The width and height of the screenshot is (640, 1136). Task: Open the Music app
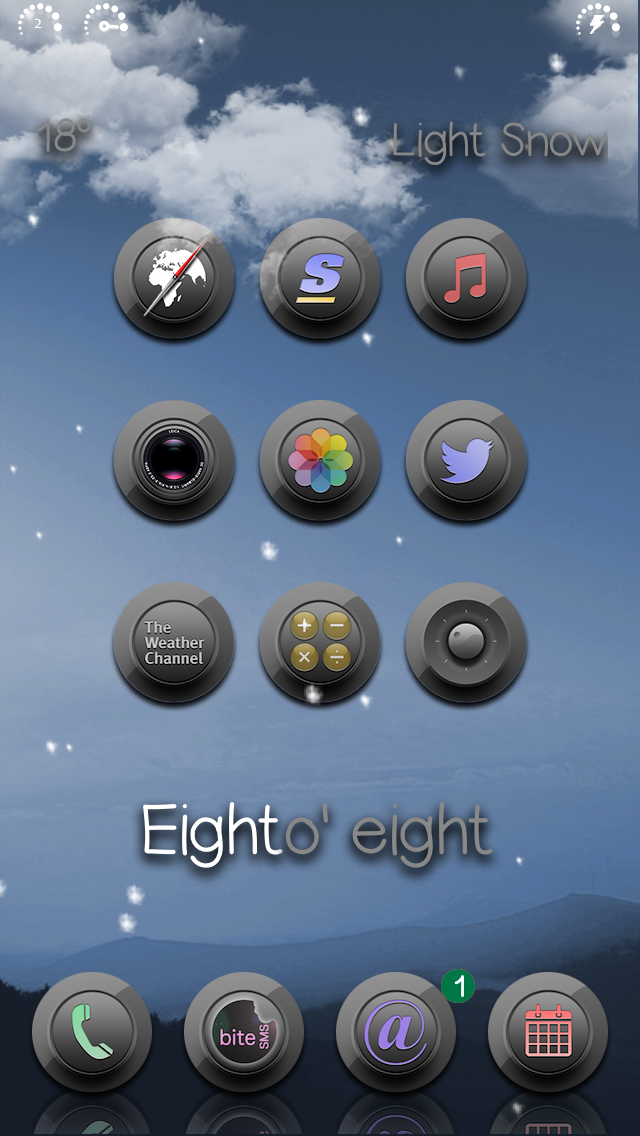466,278
